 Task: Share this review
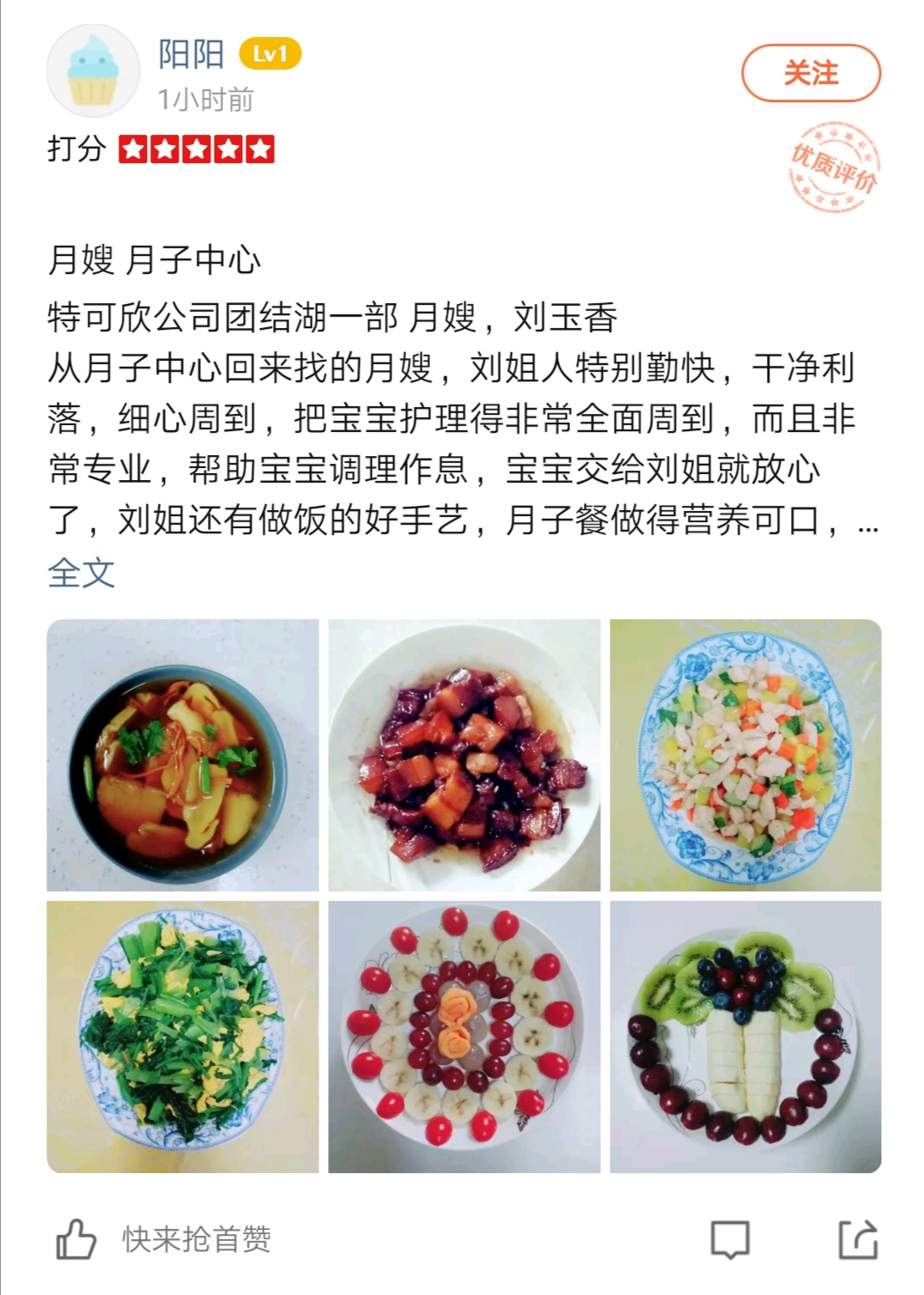[857, 1239]
